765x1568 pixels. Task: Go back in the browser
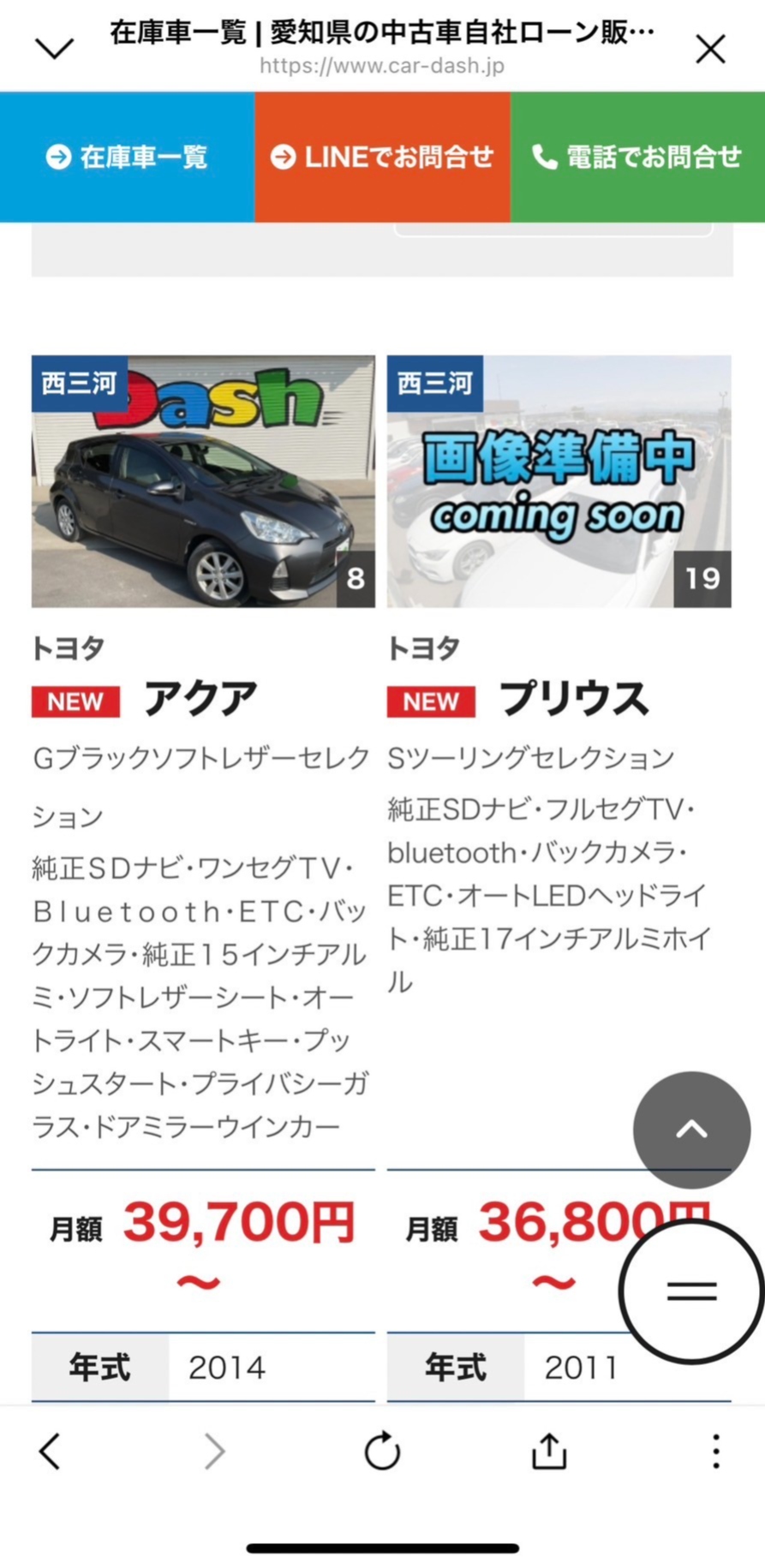tap(50, 1452)
